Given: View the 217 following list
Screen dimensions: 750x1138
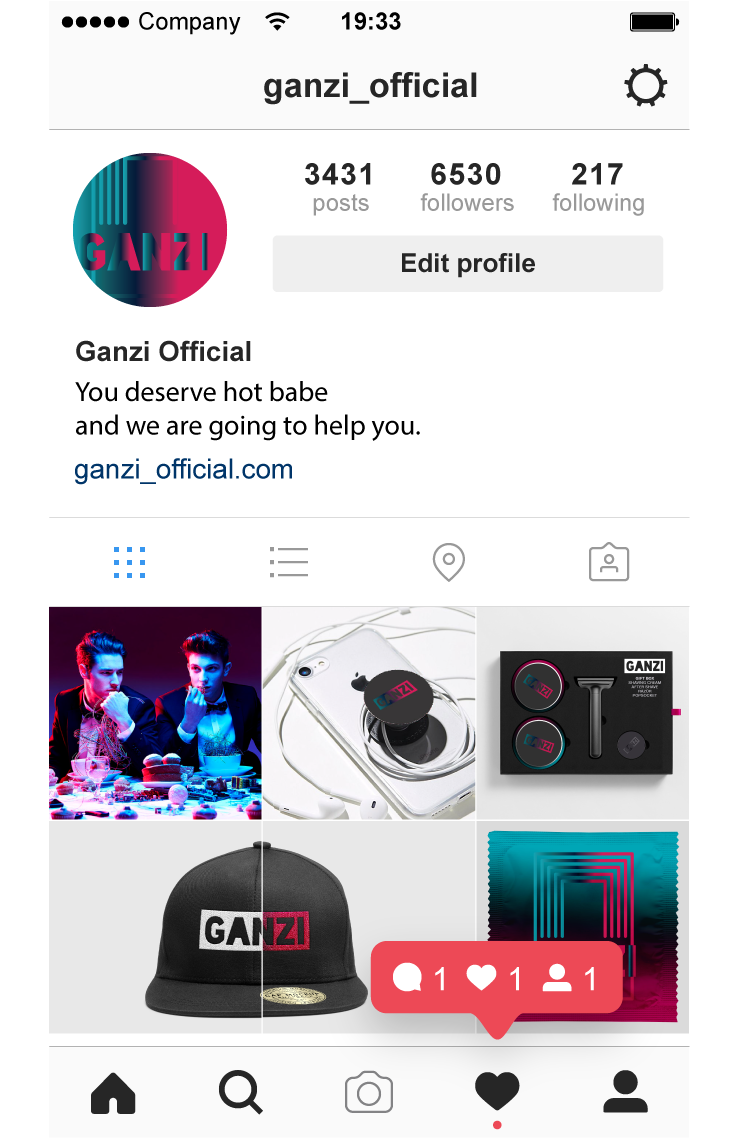Looking at the screenshot, I should point(598,188).
